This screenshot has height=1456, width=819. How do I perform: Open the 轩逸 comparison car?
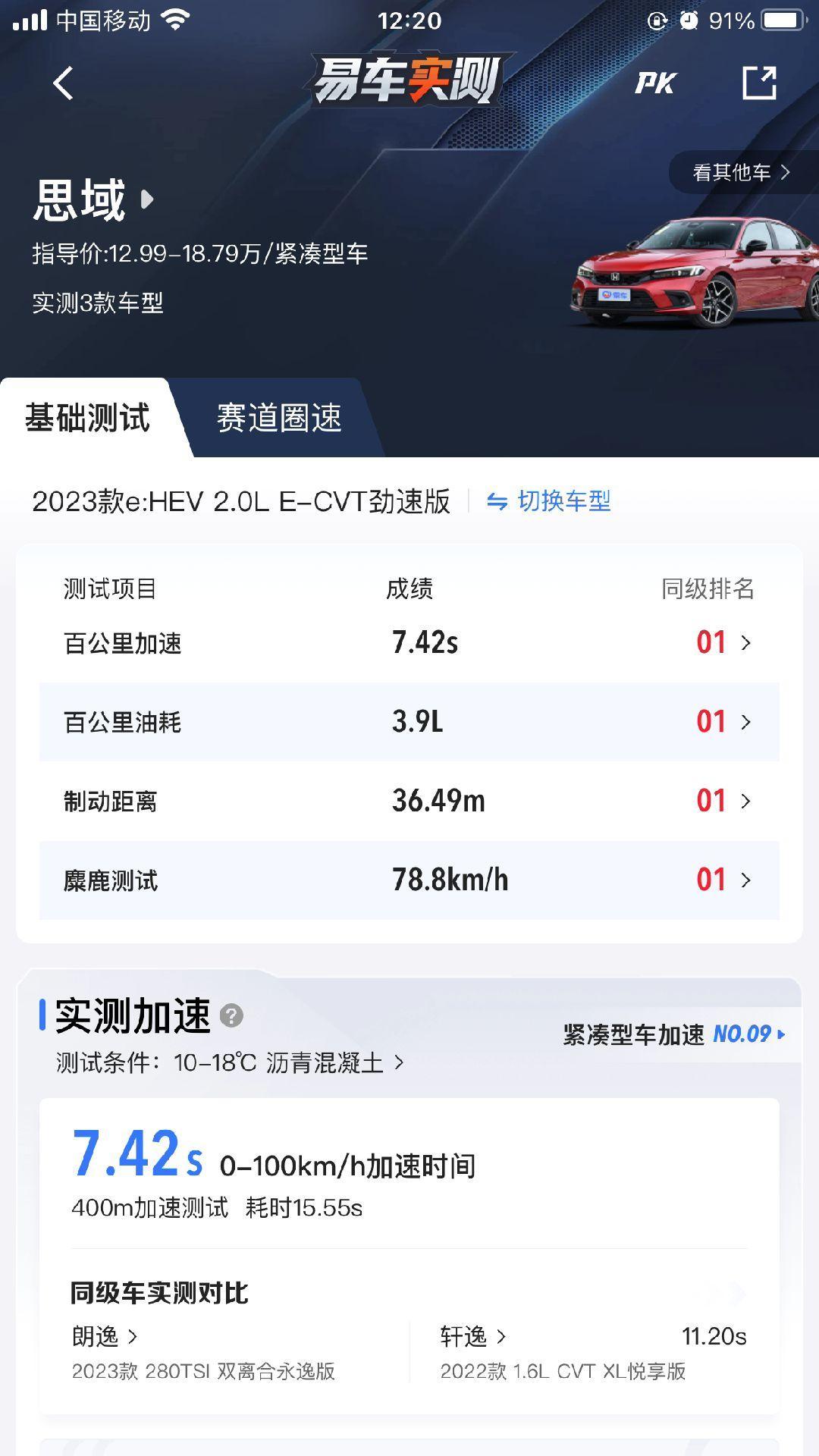coord(473,1336)
